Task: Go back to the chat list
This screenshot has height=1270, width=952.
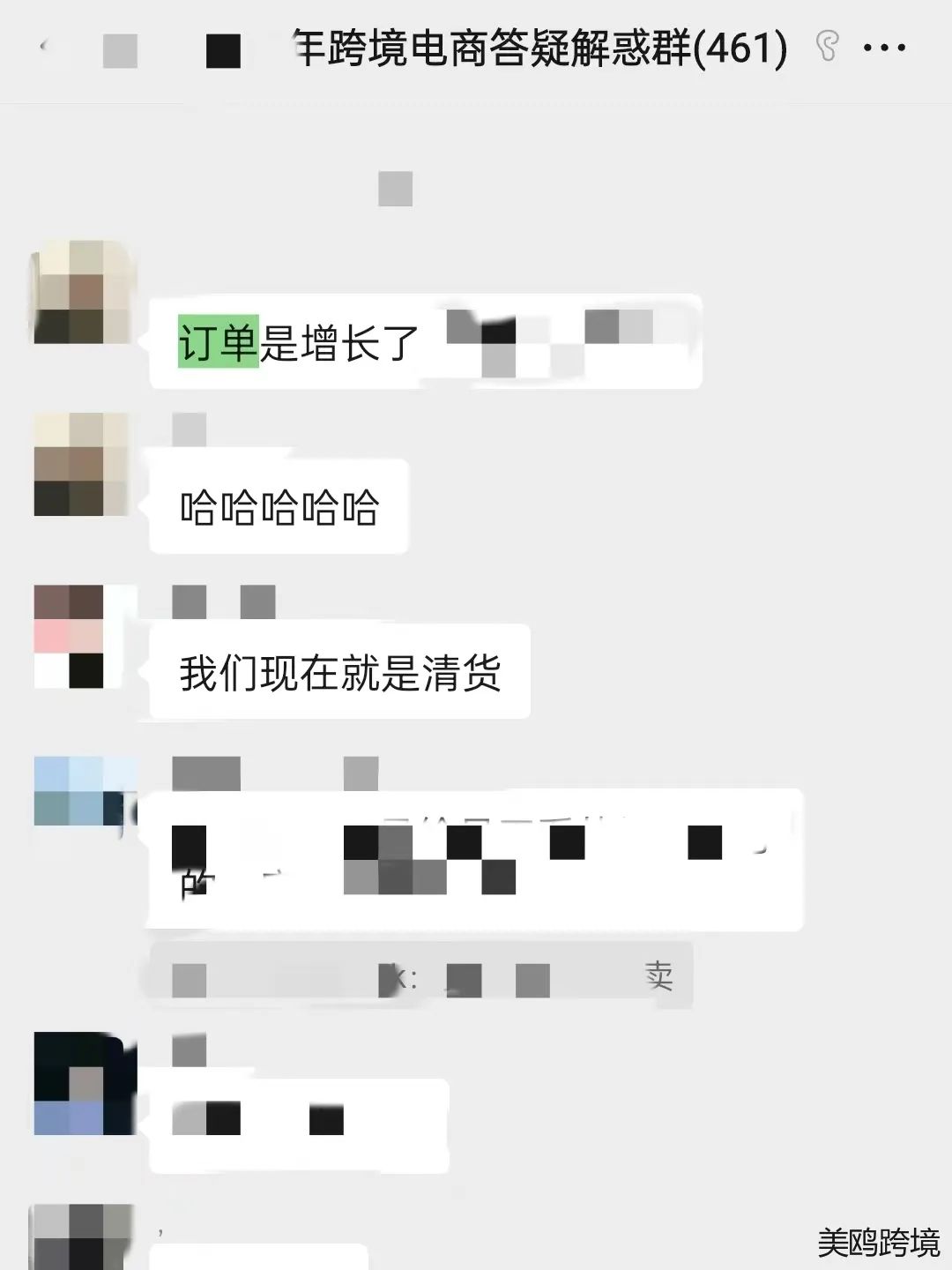Action: (44, 48)
